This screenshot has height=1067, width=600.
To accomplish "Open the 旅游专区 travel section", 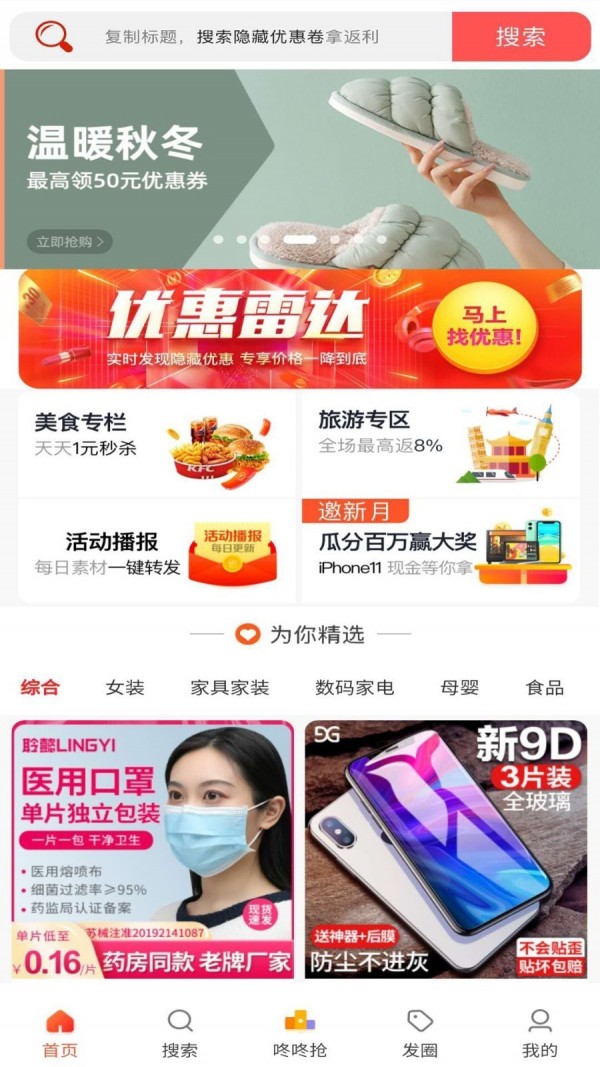I will click(440, 444).
